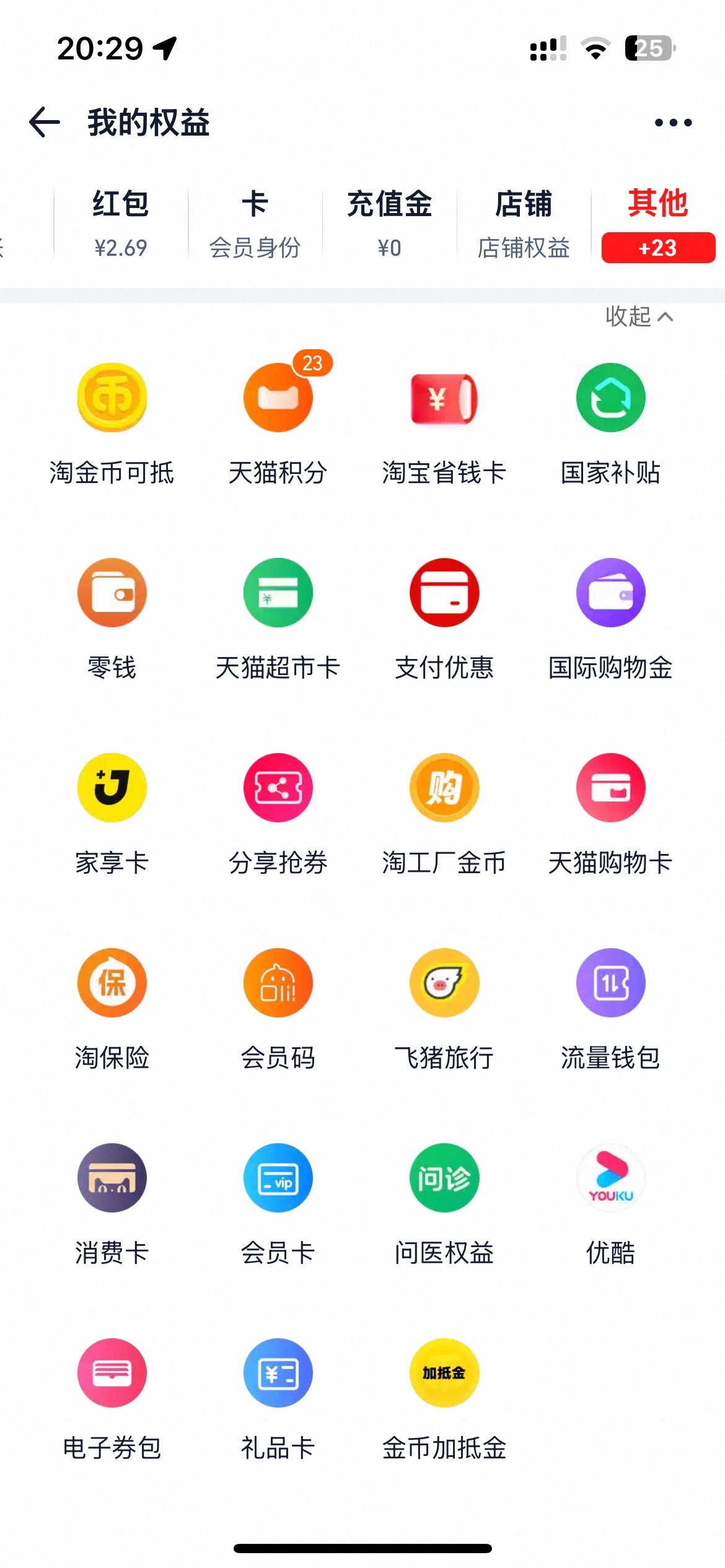Open 飞猪旅行
This screenshot has width=725, height=1568.
pos(444,983)
